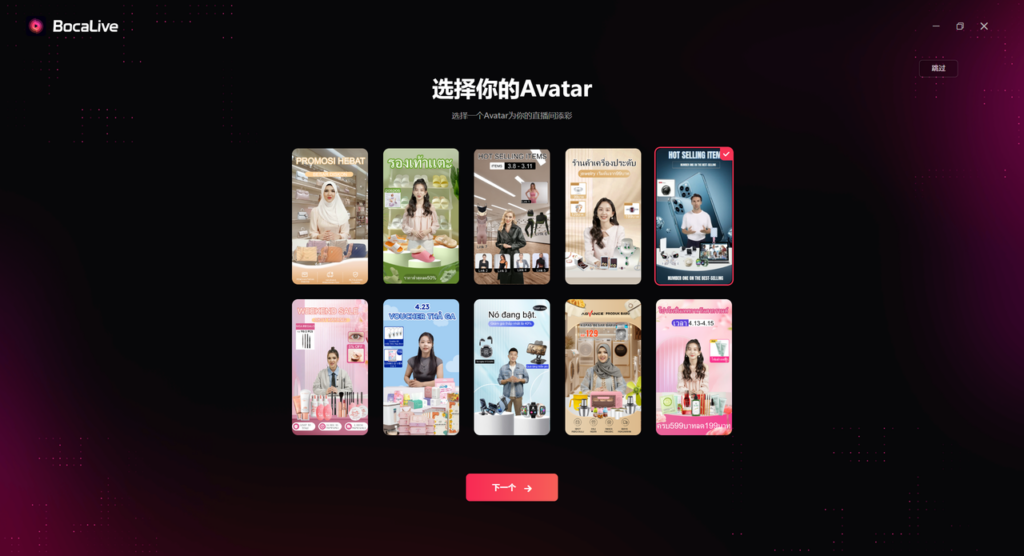Maximize the BocaLive window
The width and height of the screenshot is (1024, 556).
coord(960,26)
